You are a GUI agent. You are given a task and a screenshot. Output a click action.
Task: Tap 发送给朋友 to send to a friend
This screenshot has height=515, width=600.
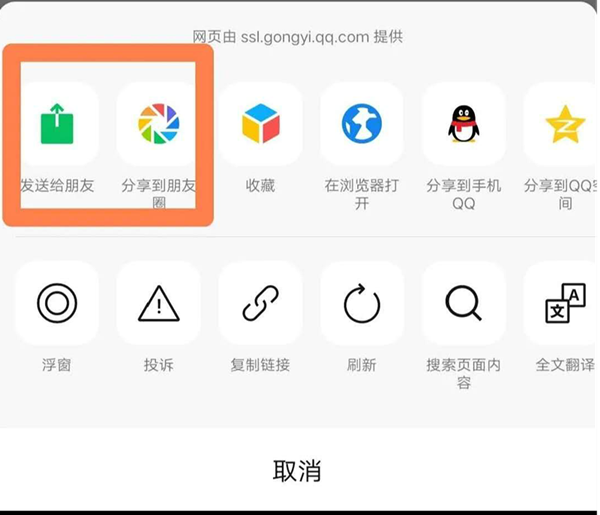pyautogui.click(x=57, y=124)
